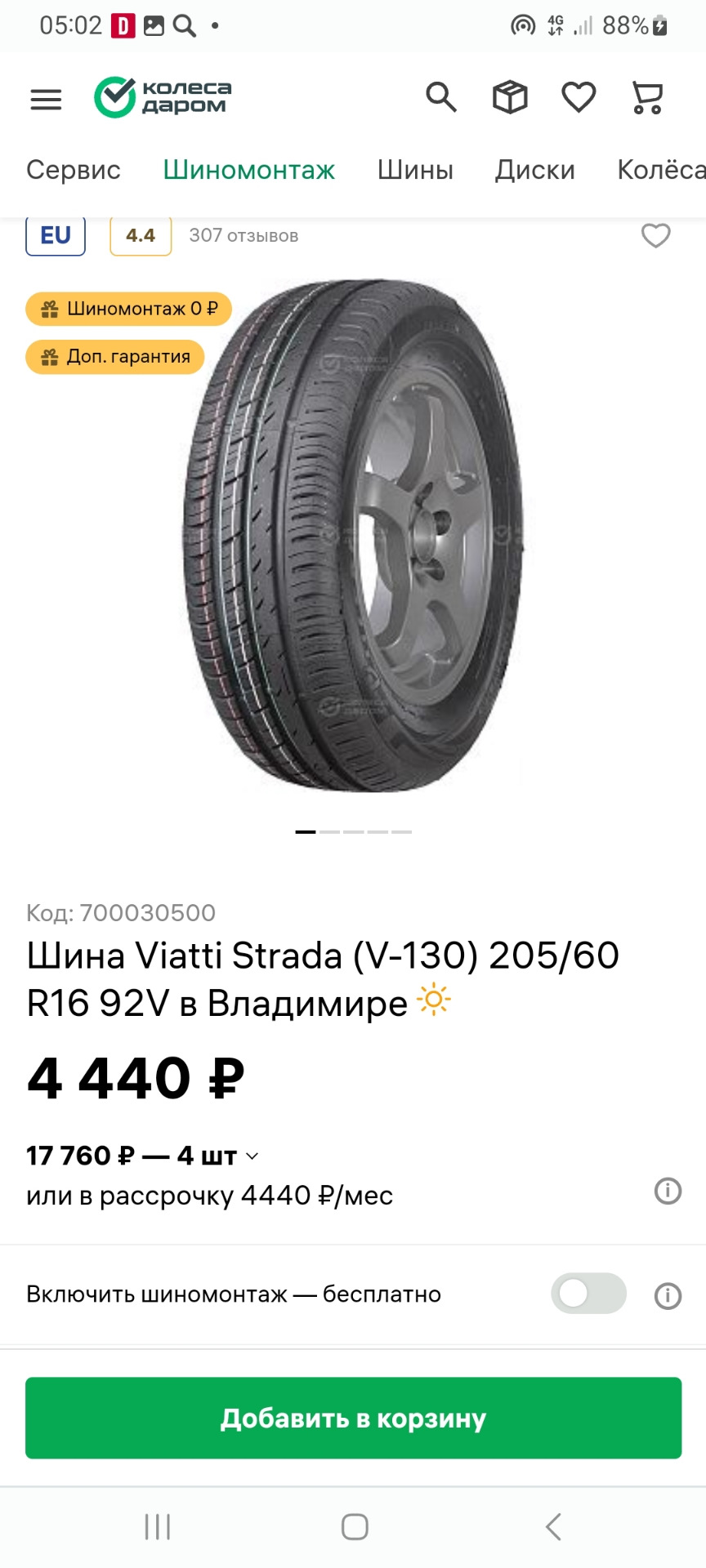Tap the second carousel dot

coord(330,831)
